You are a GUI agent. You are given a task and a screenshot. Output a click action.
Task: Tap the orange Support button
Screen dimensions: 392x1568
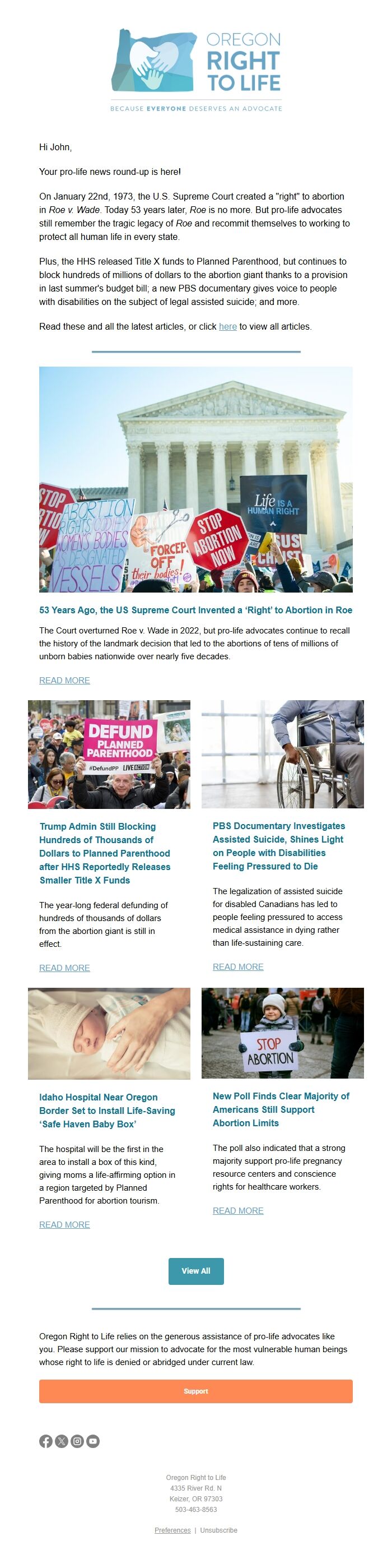195,1391
